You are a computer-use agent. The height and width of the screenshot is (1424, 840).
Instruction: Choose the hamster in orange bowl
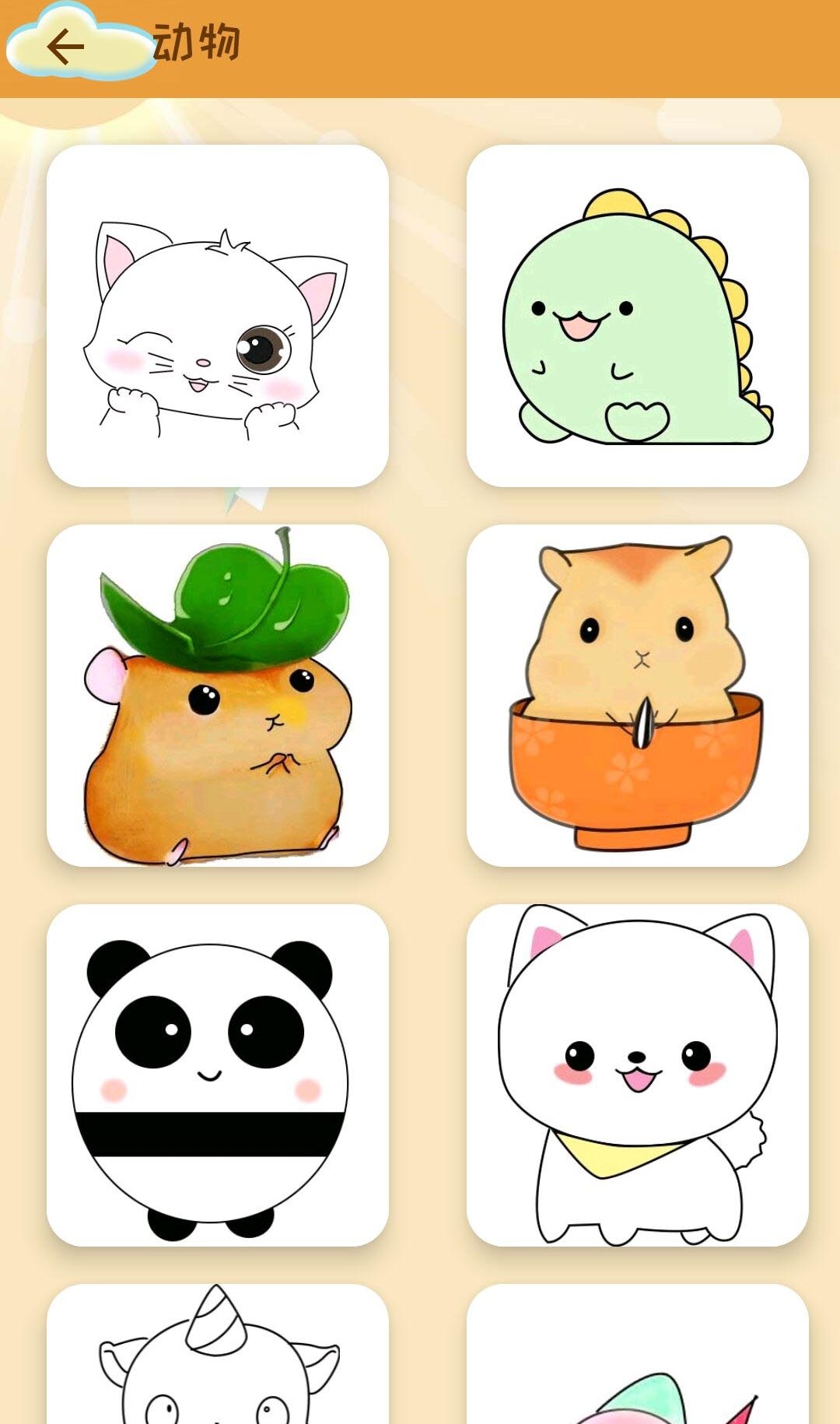pyautogui.click(x=638, y=696)
